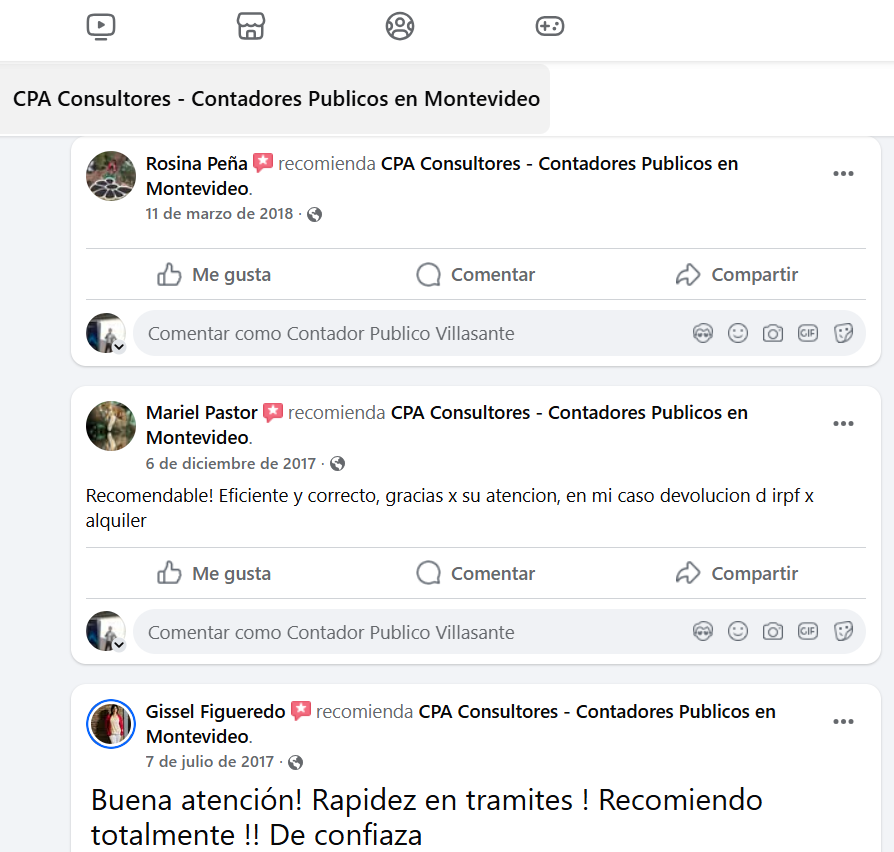Insert an emoji in comment on Mariel's post
894x852 pixels.
738,631
